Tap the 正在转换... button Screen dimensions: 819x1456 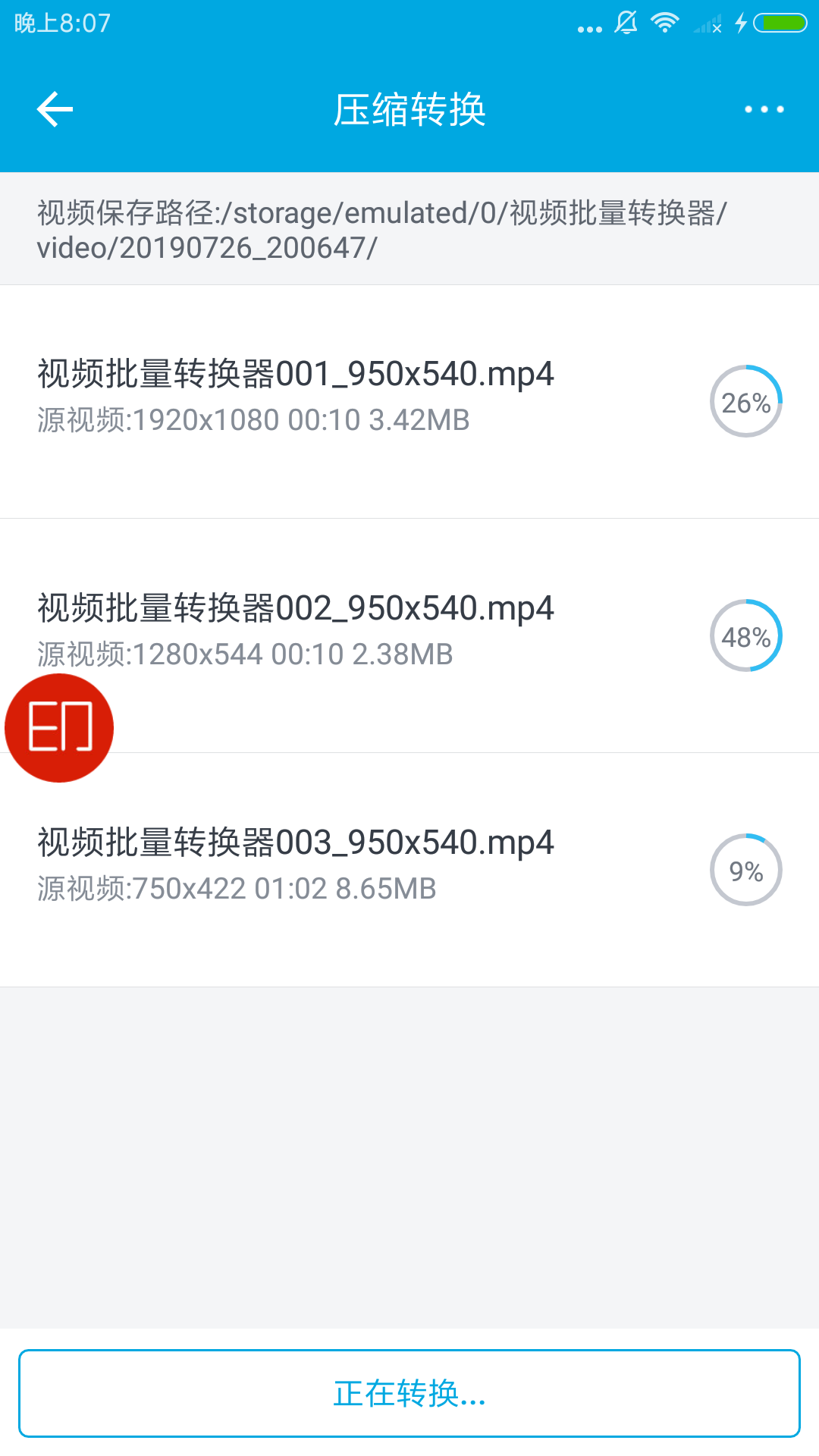point(409,1393)
